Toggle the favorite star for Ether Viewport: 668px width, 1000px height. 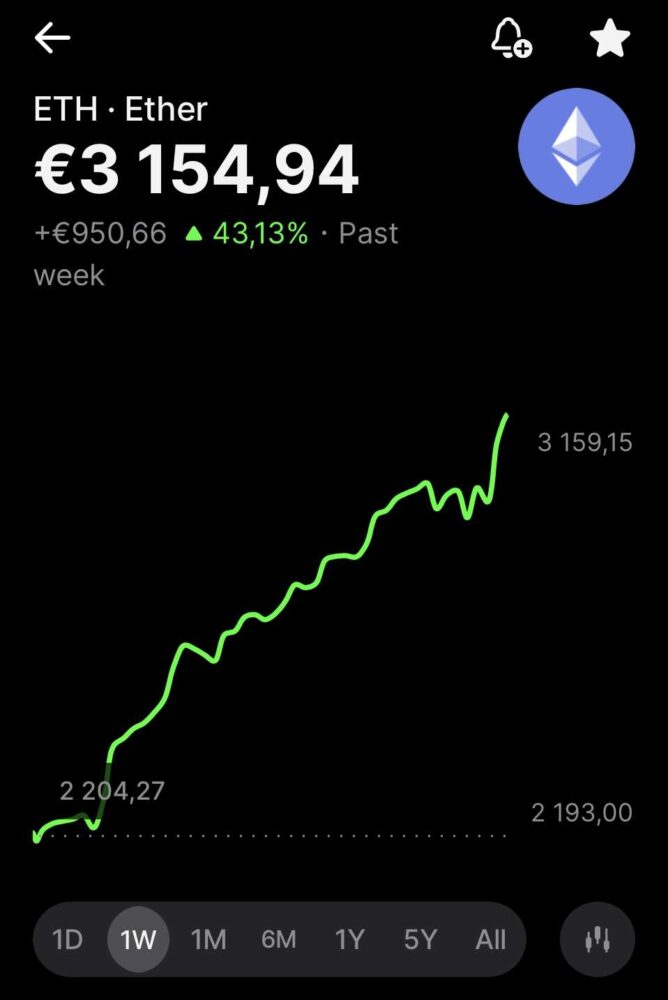[609, 39]
